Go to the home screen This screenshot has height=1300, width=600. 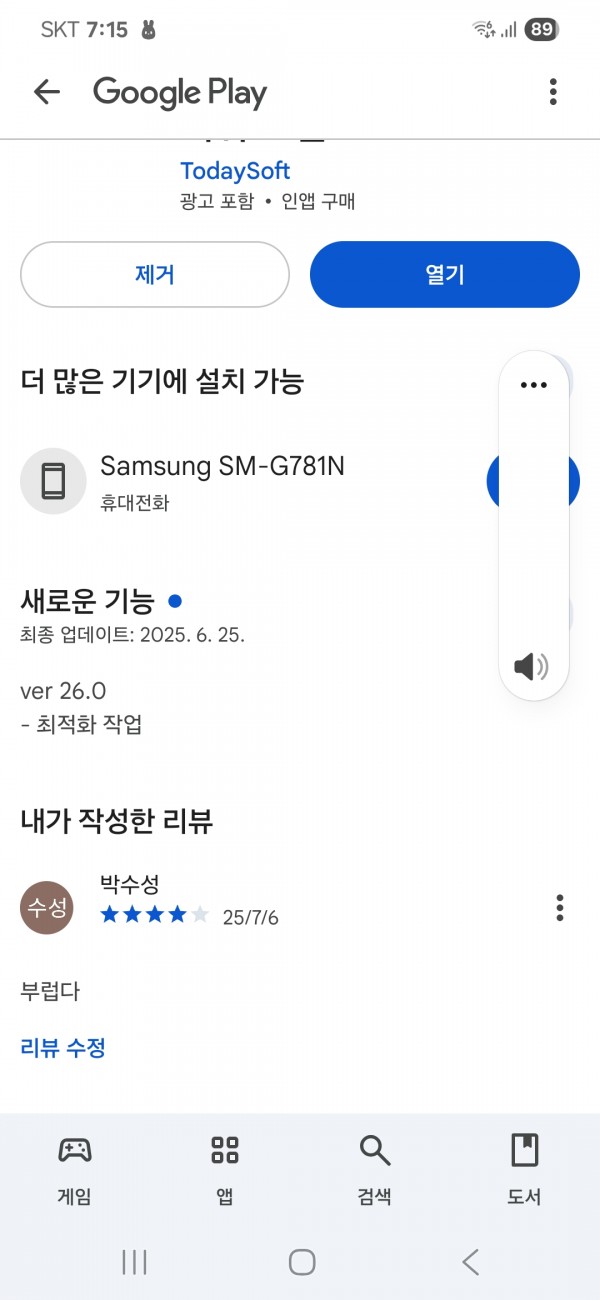tap(302, 1262)
